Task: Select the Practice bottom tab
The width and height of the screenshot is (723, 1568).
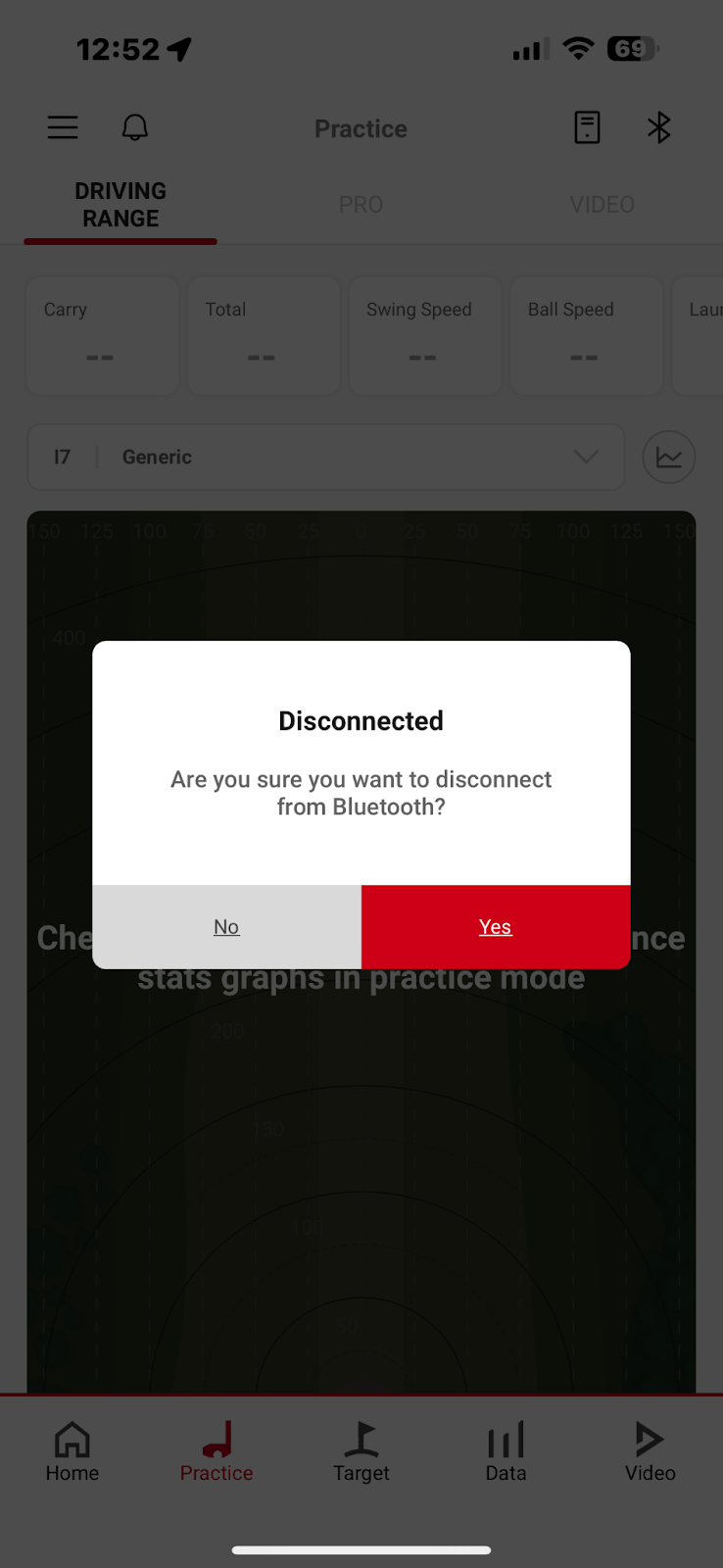Action: (x=217, y=1450)
